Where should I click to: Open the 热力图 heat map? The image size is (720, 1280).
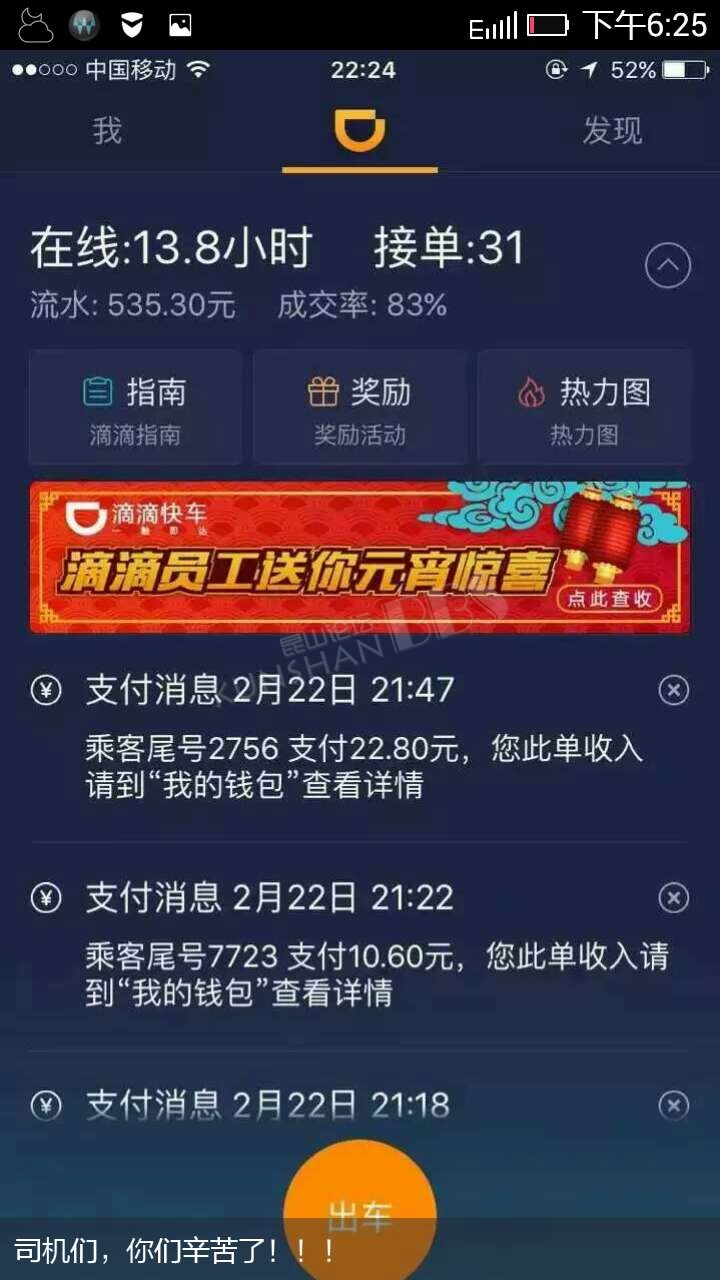(x=584, y=407)
